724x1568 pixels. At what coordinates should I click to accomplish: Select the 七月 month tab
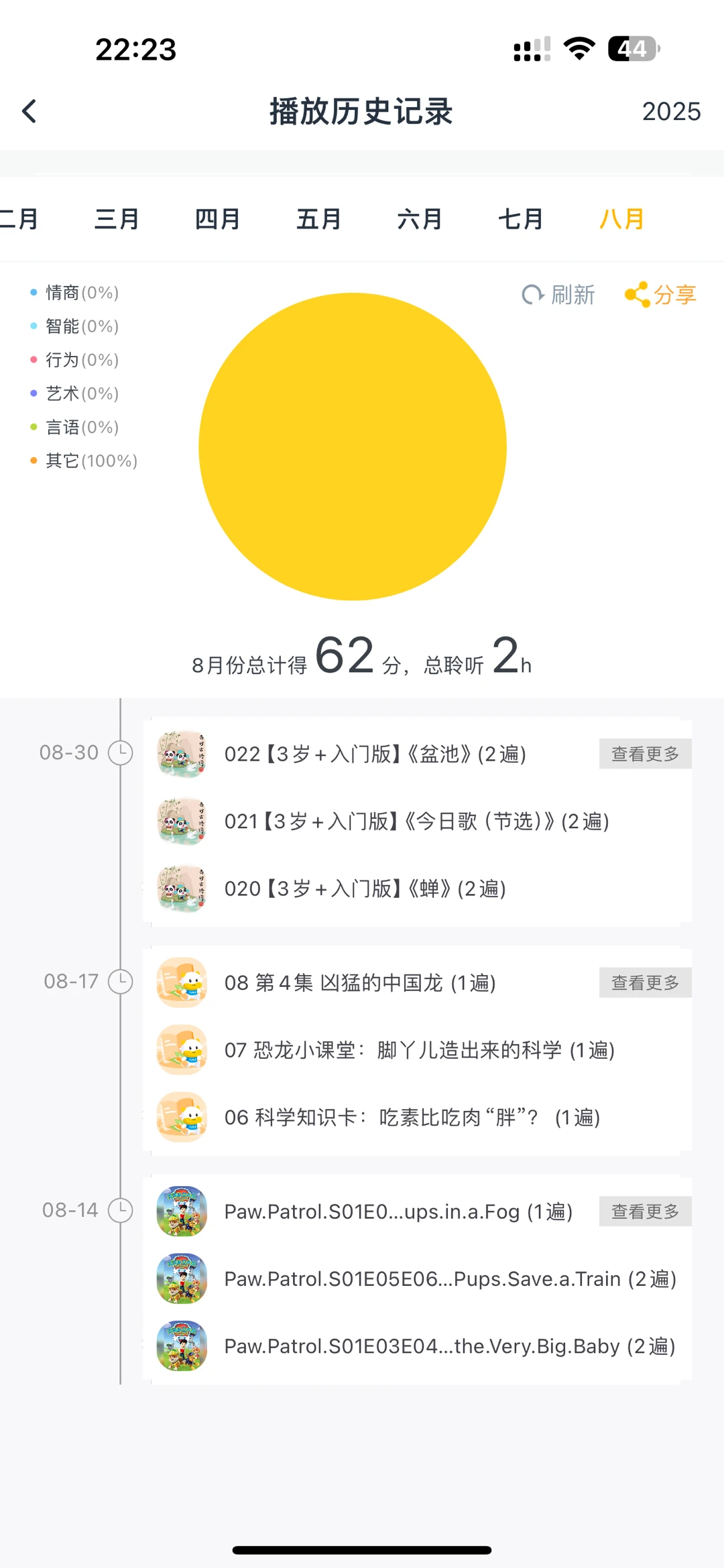pyautogui.click(x=520, y=219)
